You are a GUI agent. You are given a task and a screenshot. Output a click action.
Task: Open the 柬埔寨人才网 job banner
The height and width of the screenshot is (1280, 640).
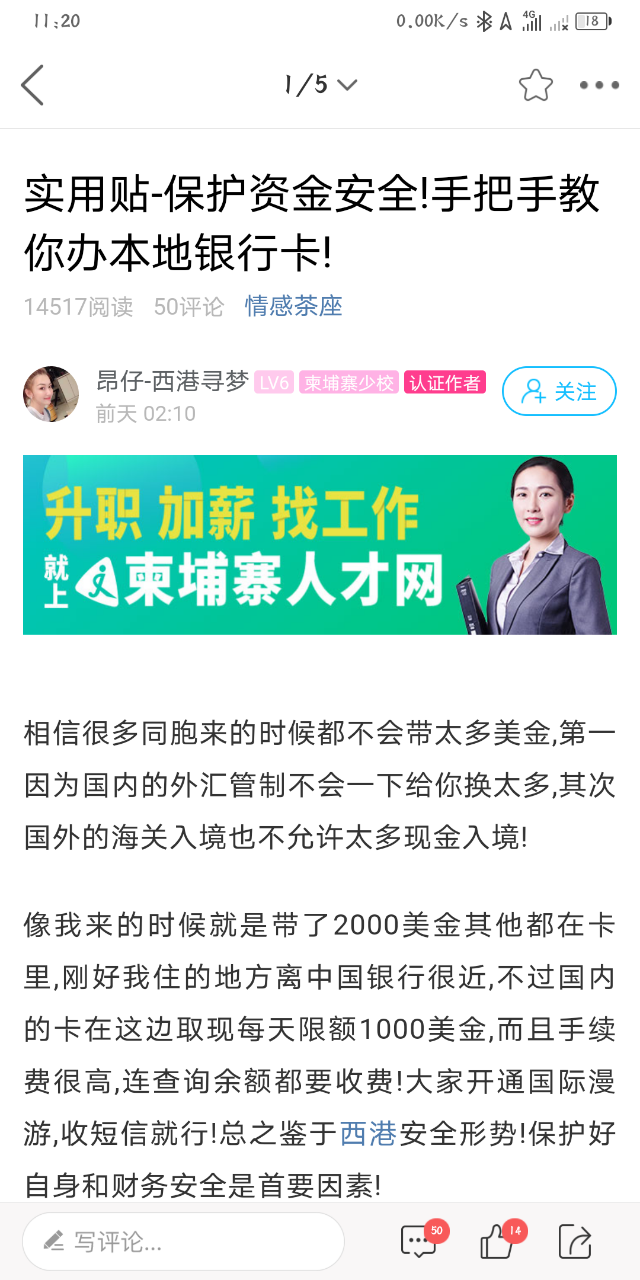pyautogui.click(x=320, y=545)
